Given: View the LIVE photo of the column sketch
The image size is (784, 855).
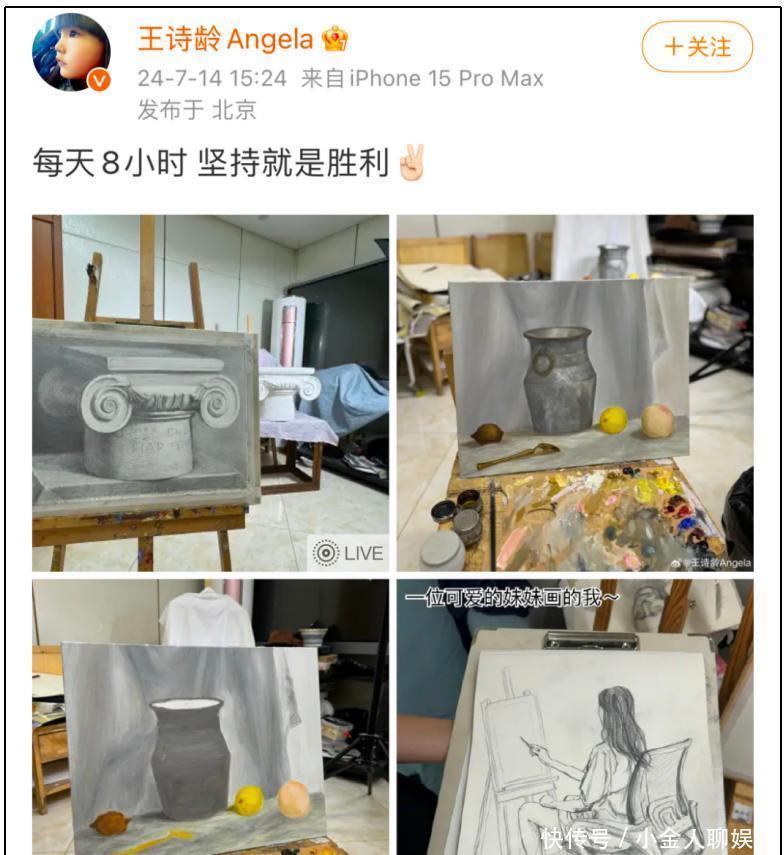Looking at the screenshot, I should pos(210,393).
